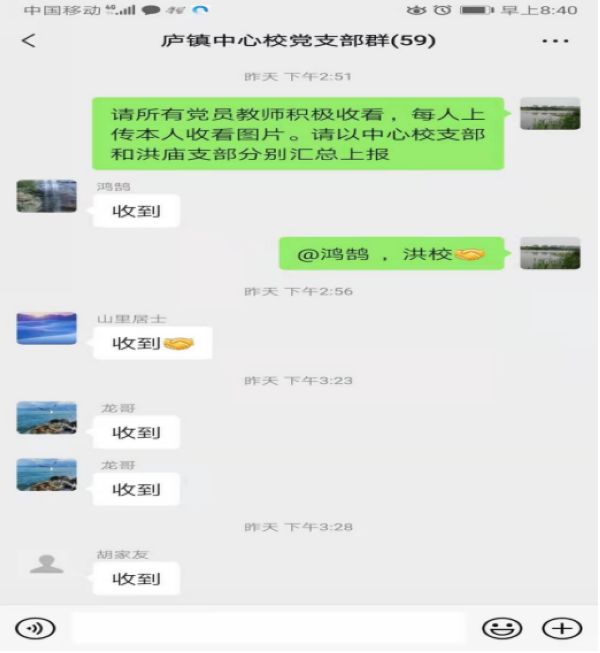Open 鸿鹄's profile avatar
600x653 pixels.
[x=46, y=196]
